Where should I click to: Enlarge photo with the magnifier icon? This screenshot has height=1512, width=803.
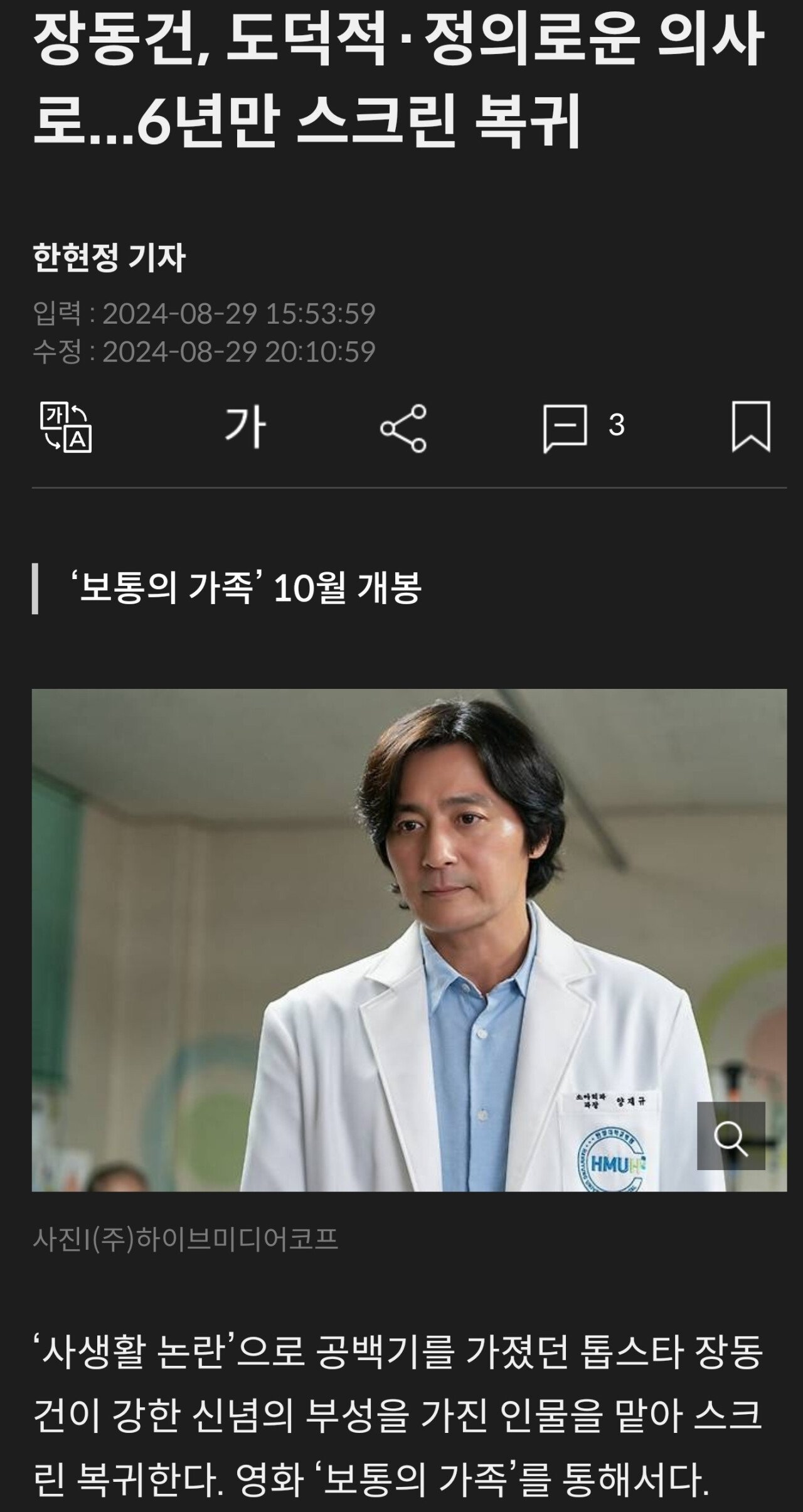click(x=731, y=1135)
